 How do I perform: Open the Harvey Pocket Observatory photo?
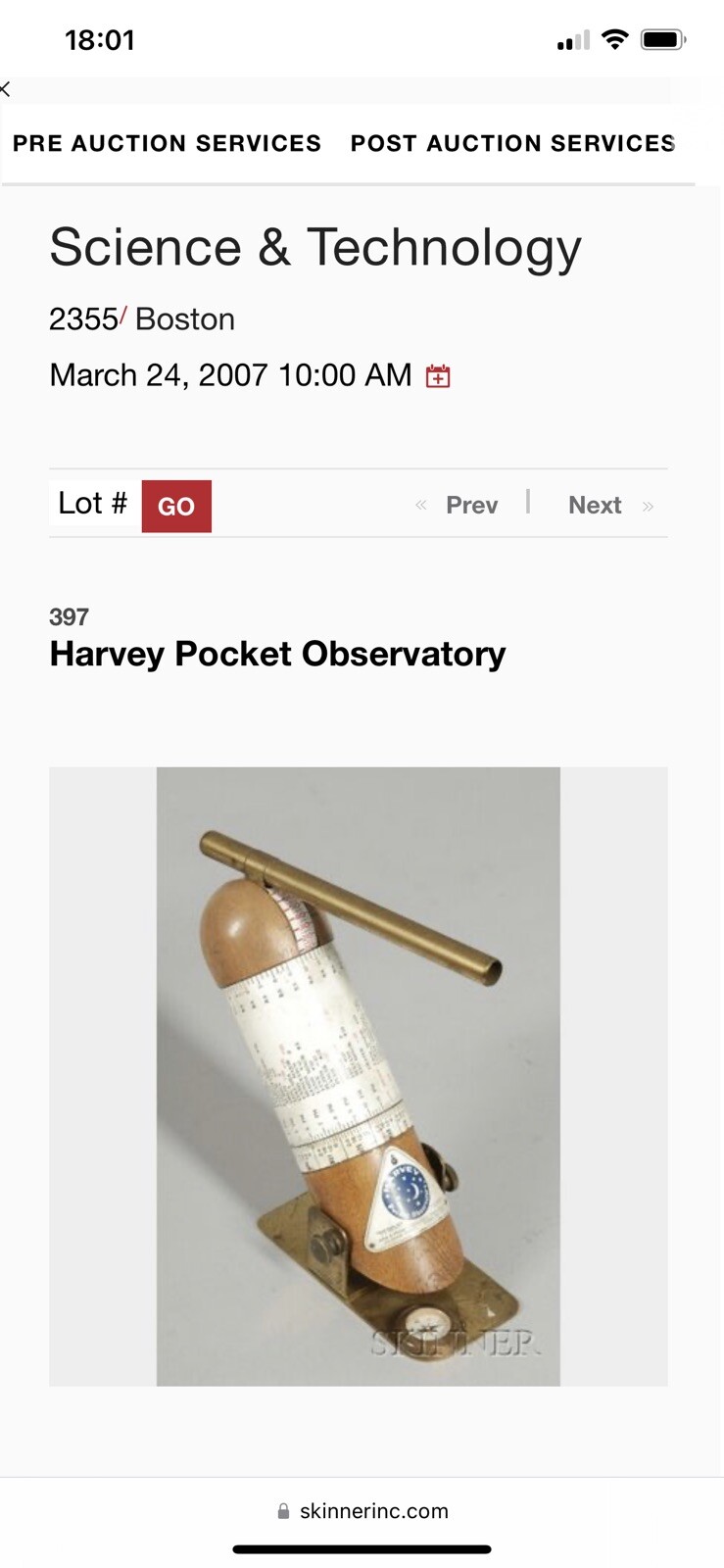tap(359, 1075)
